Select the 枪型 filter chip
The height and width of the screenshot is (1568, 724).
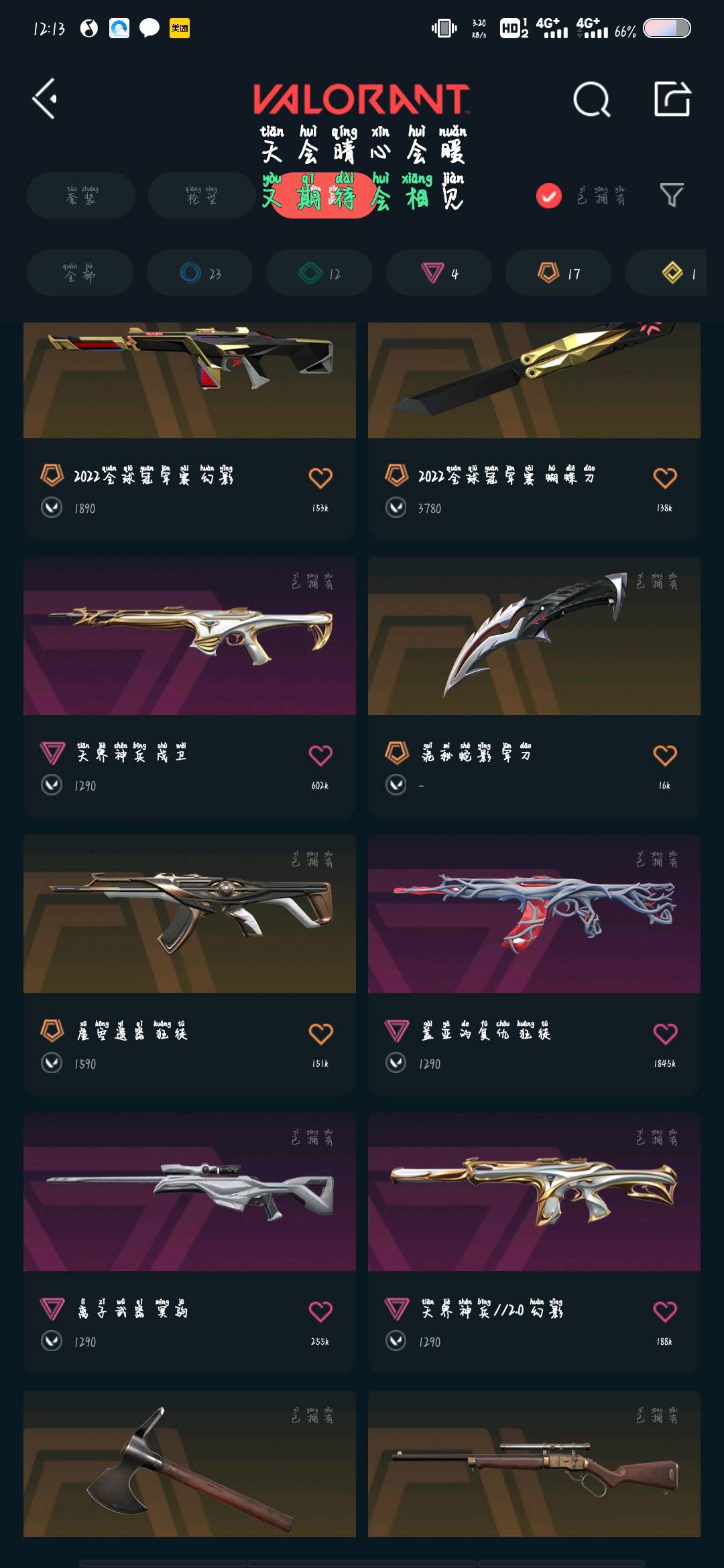click(x=201, y=195)
